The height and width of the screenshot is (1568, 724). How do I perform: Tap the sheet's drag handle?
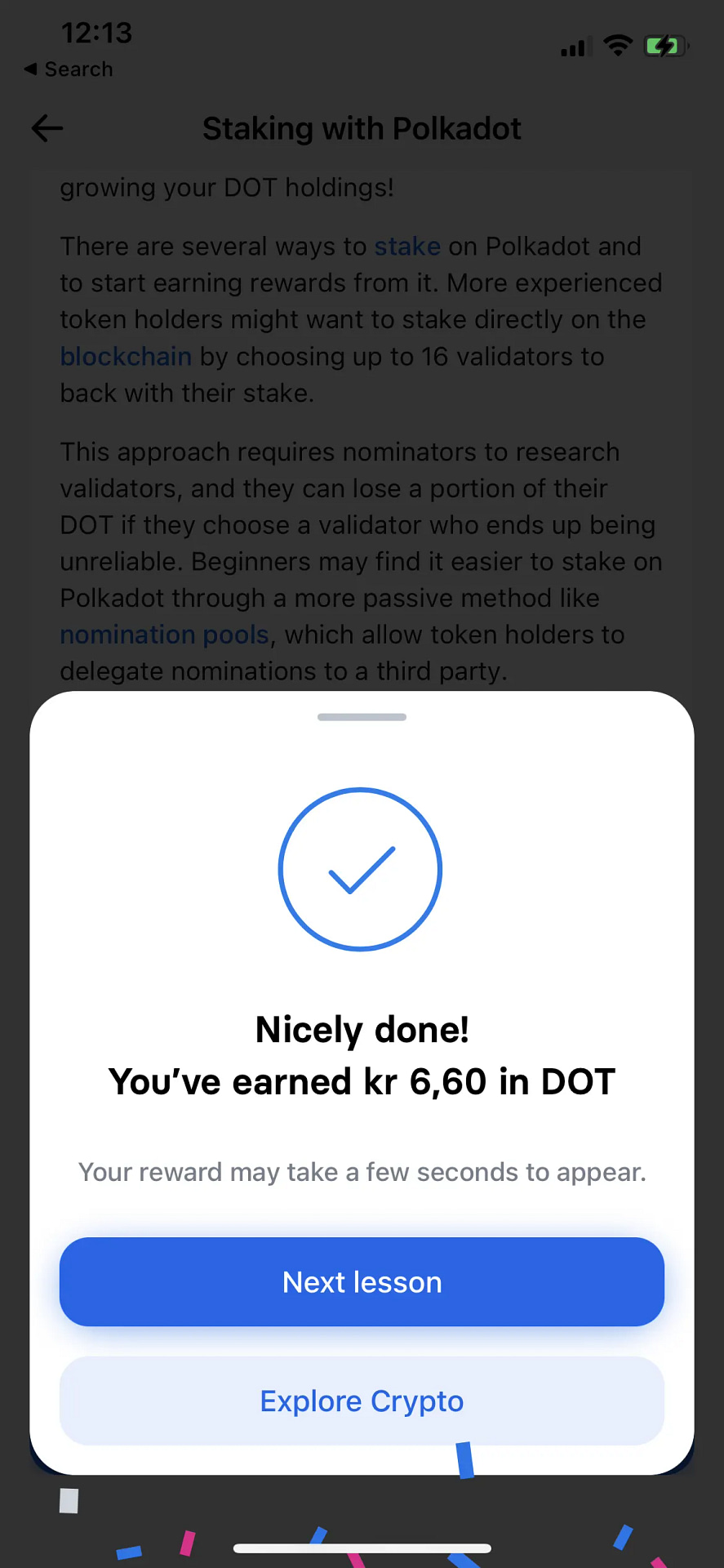point(362,717)
